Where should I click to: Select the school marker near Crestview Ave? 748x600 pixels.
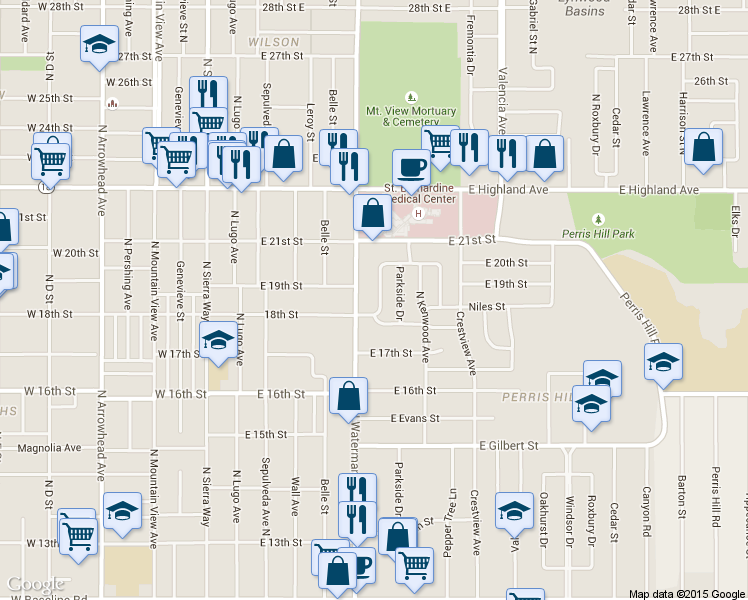tap(514, 513)
